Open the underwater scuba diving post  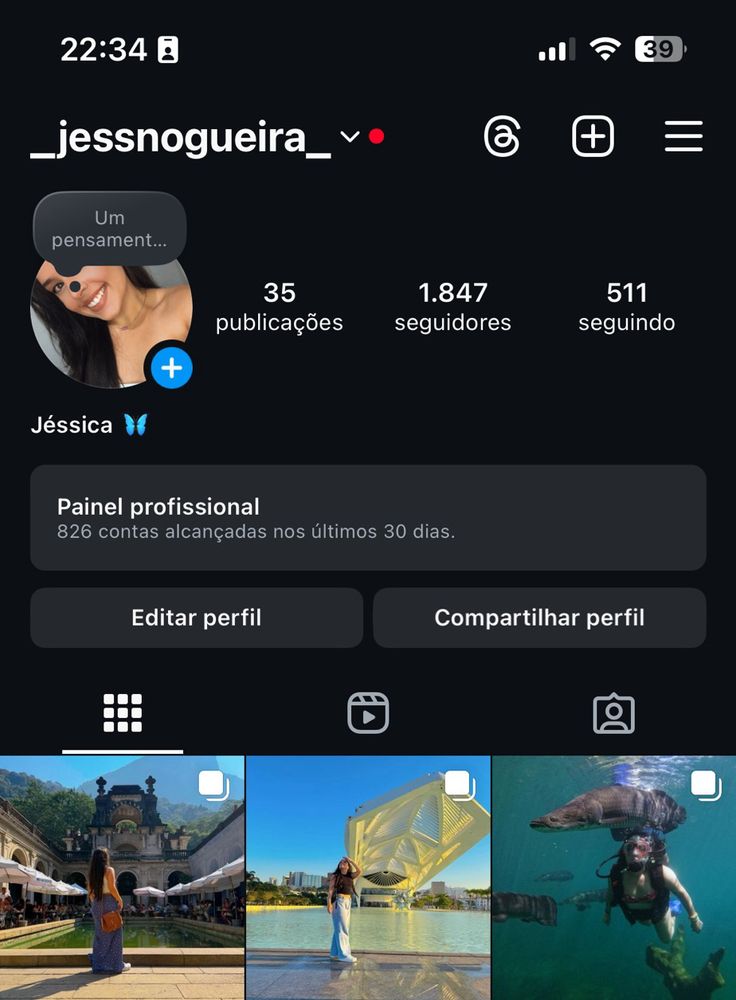(x=614, y=878)
